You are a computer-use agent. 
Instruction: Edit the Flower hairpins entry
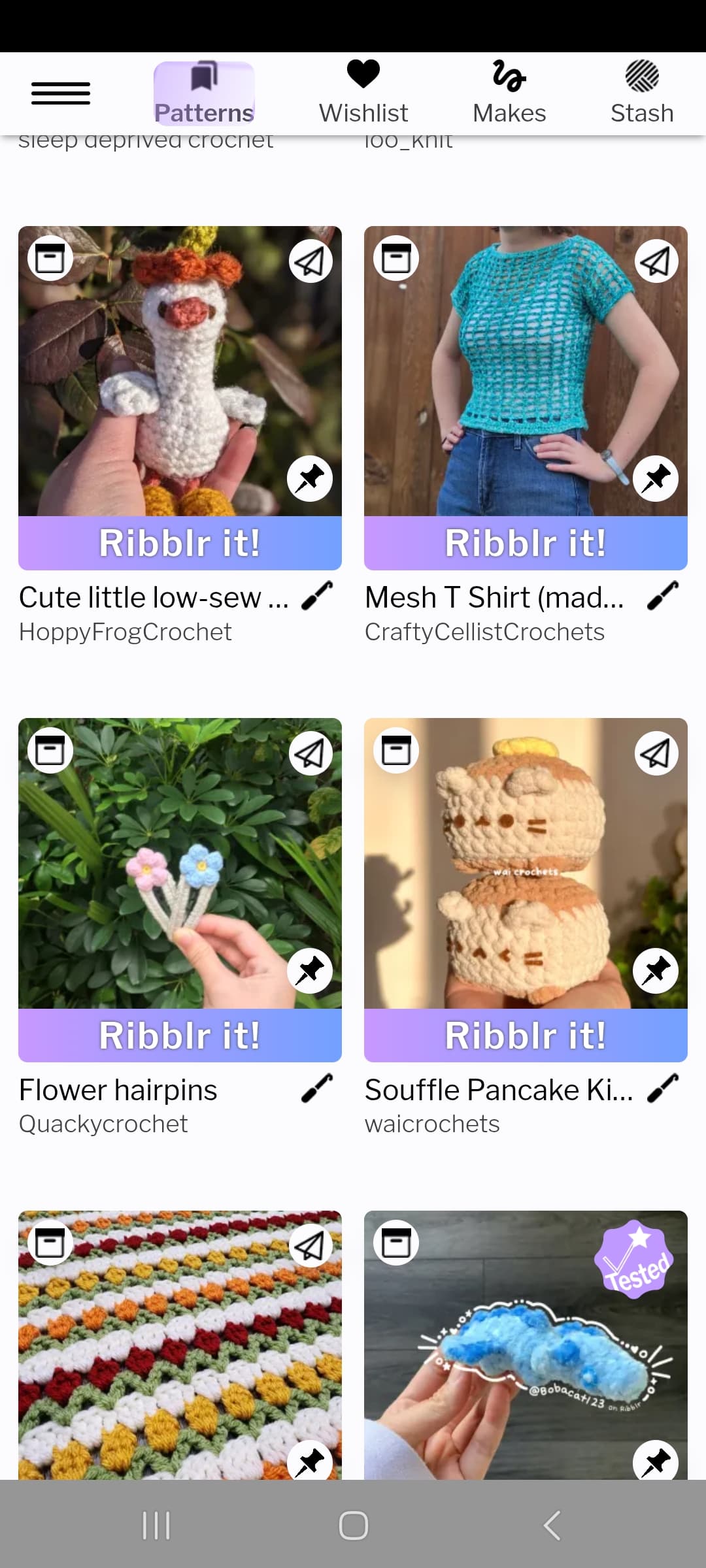pyautogui.click(x=317, y=1088)
